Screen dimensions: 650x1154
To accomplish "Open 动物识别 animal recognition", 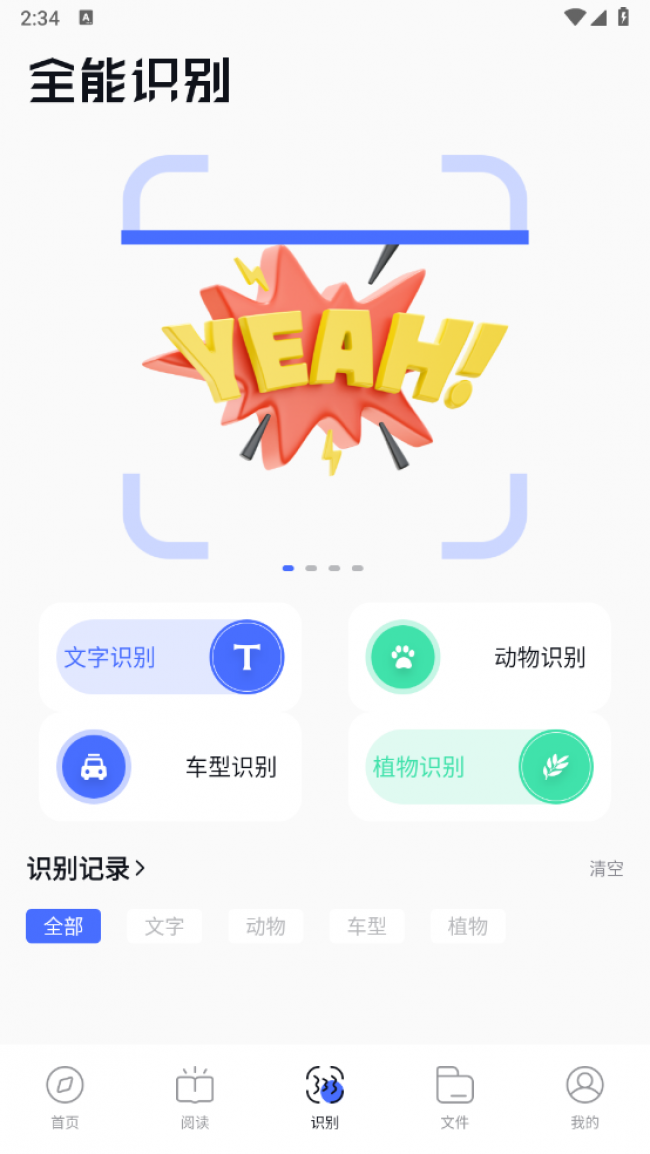I will (479, 657).
